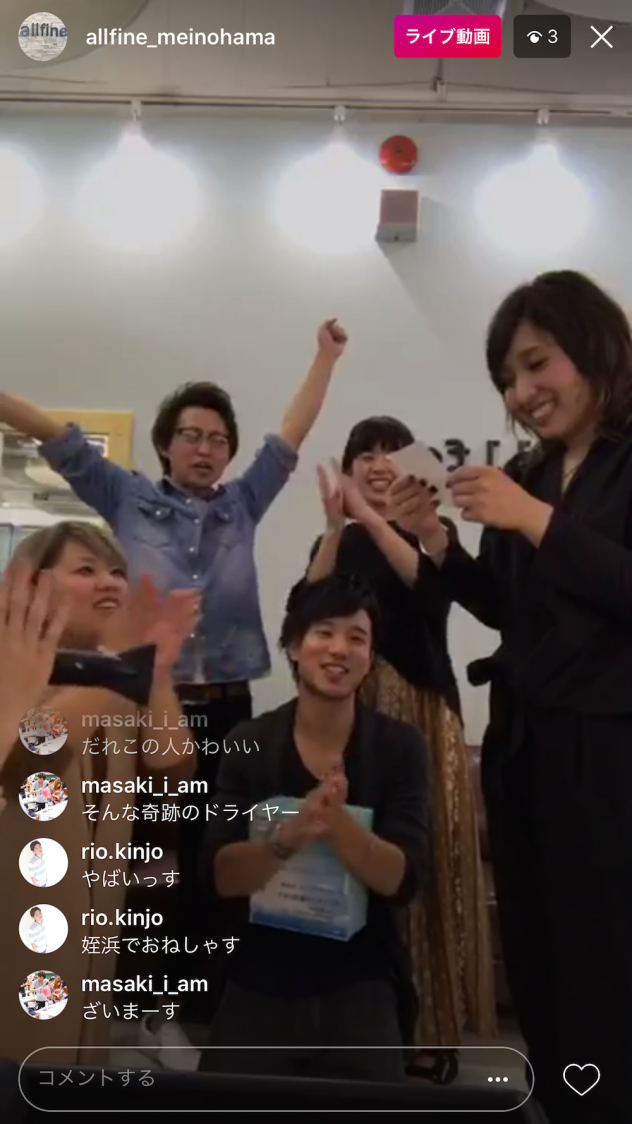Open masaki_i_am's comment "ざいまーす"
Image resolution: width=632 pixels, height=1124 pixels.
pyautogui.click(x=131, y=1010)
